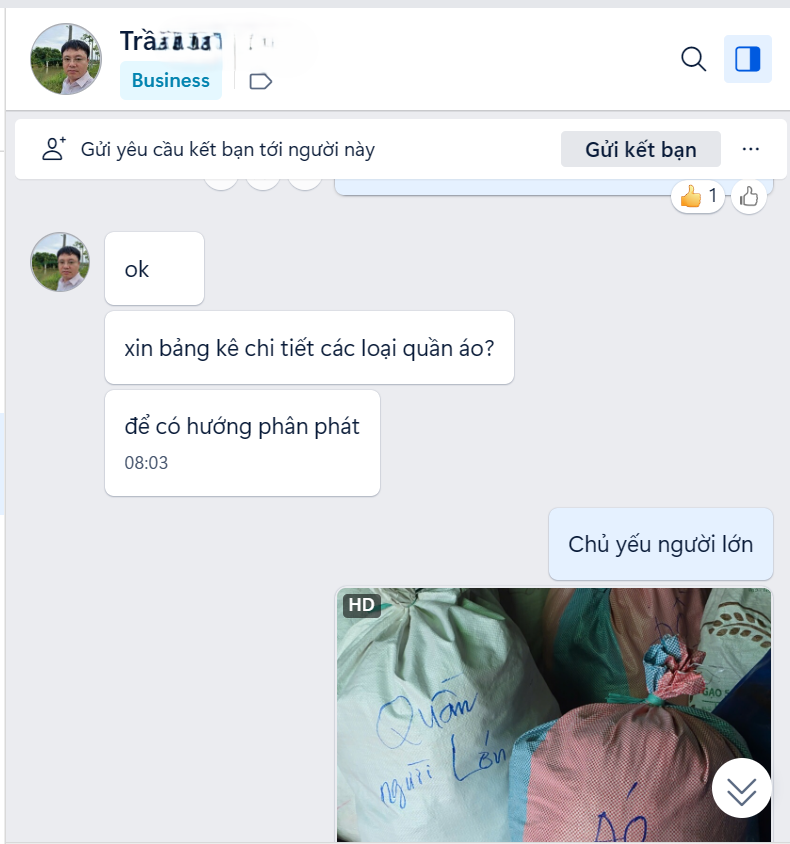
Task: Add a tag label to this contact
Action: click(x=260, y=81)
